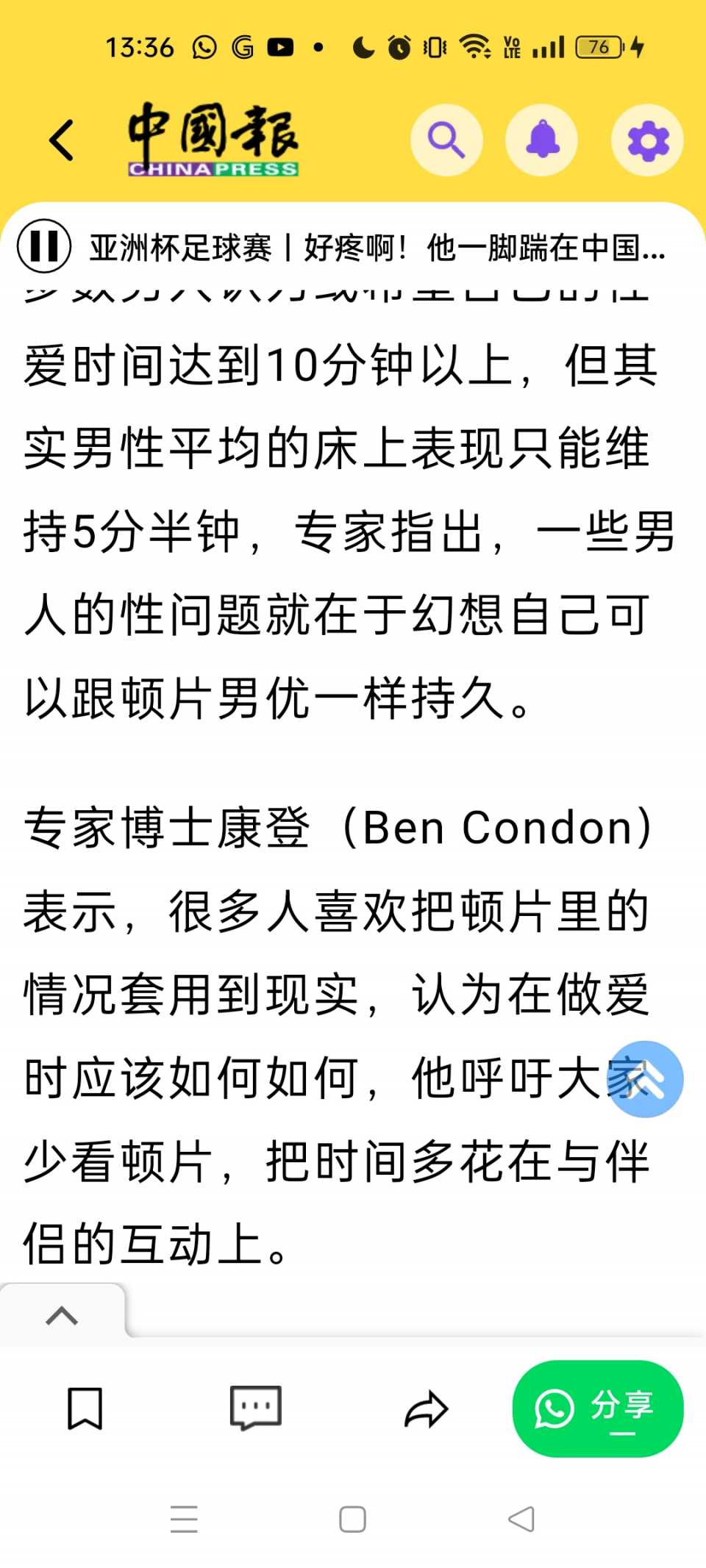The height and width of the screenshot is (1568, 706).
Task: Open the notifications bell
Action: 542,140
